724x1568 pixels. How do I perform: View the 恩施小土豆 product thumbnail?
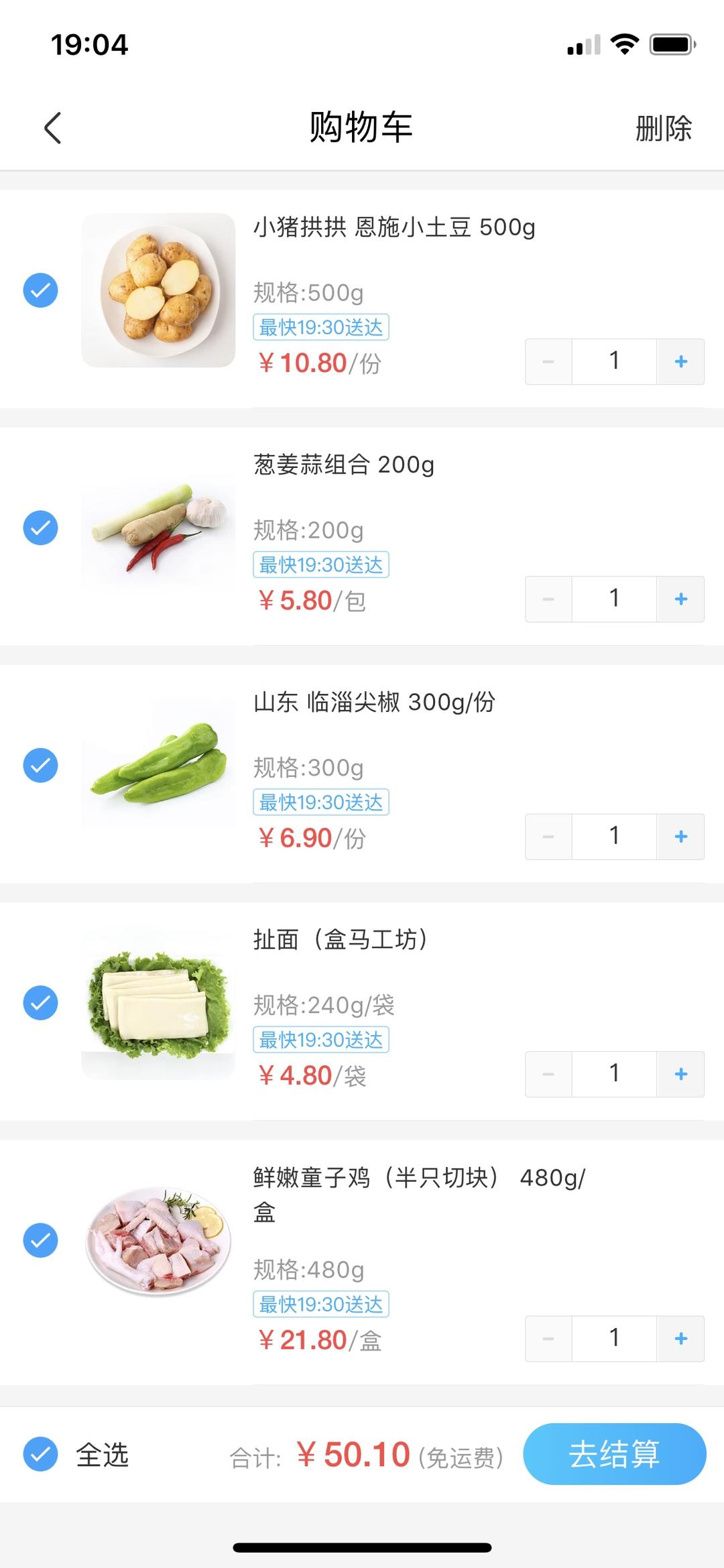coord(158,290)
